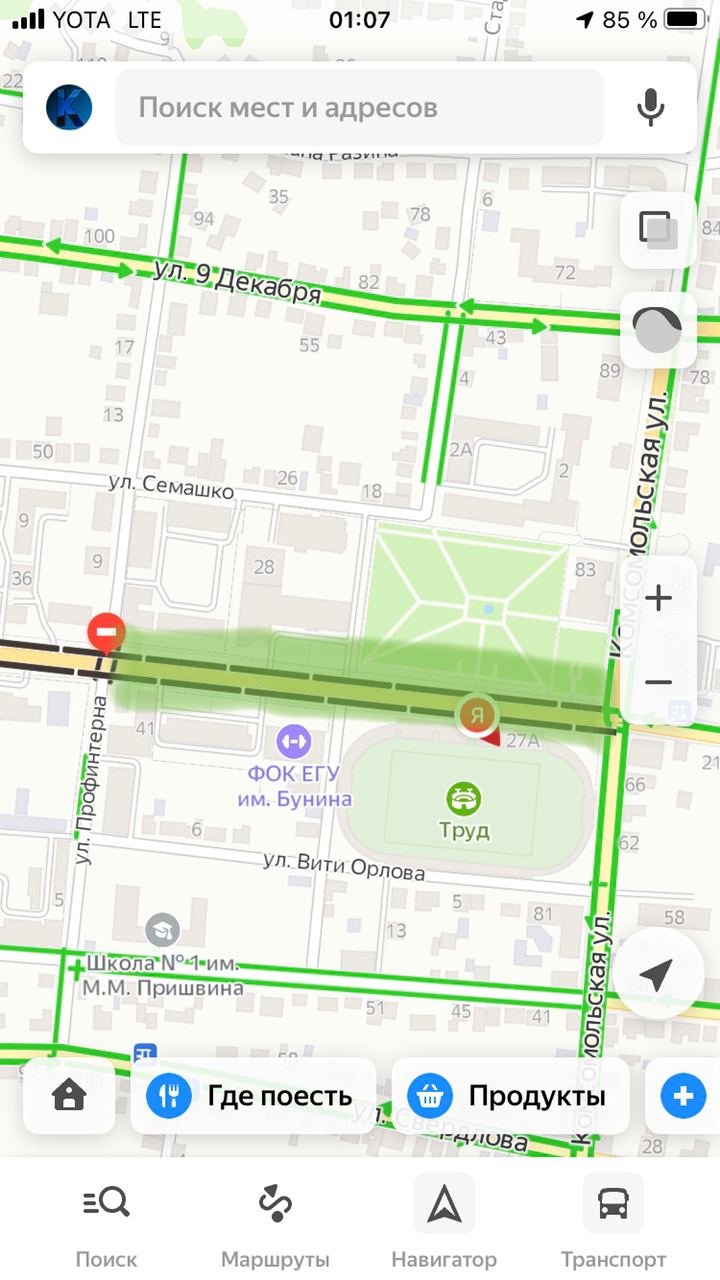
Task: Tap the blue plus chip
Action: click(x=683, y=1096)
